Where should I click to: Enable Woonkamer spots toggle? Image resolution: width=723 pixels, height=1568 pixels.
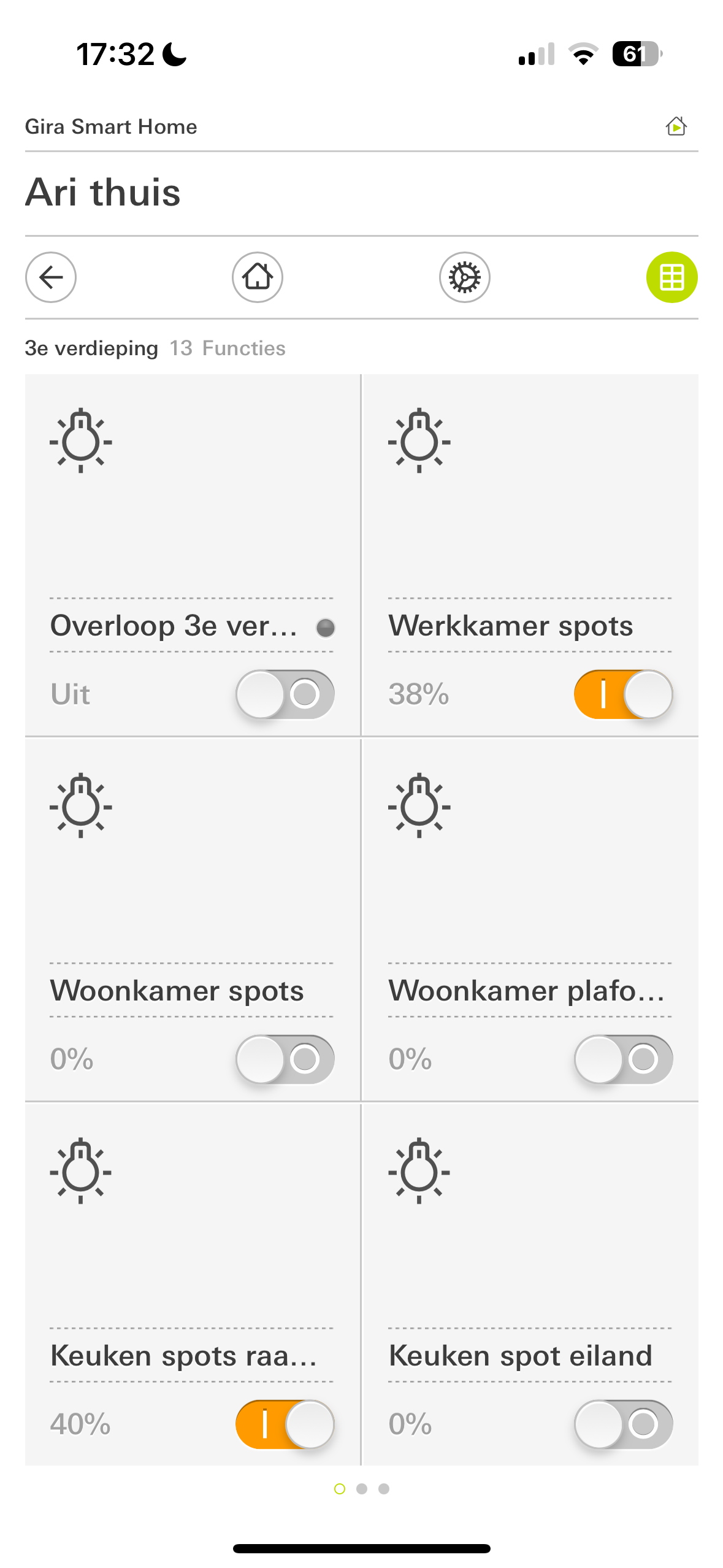(285, 1059)
